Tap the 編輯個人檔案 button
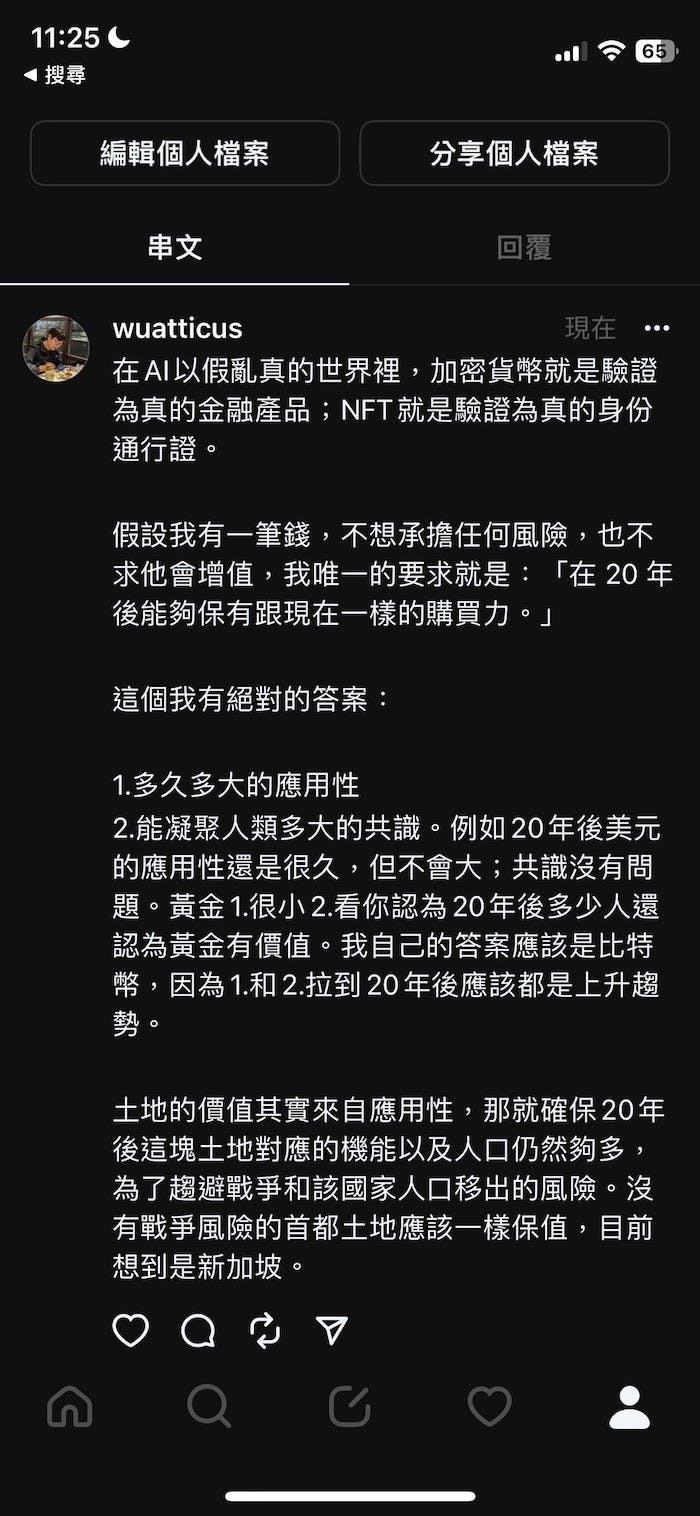Viewport: 700px width, 1516px height. pos(185,153)
